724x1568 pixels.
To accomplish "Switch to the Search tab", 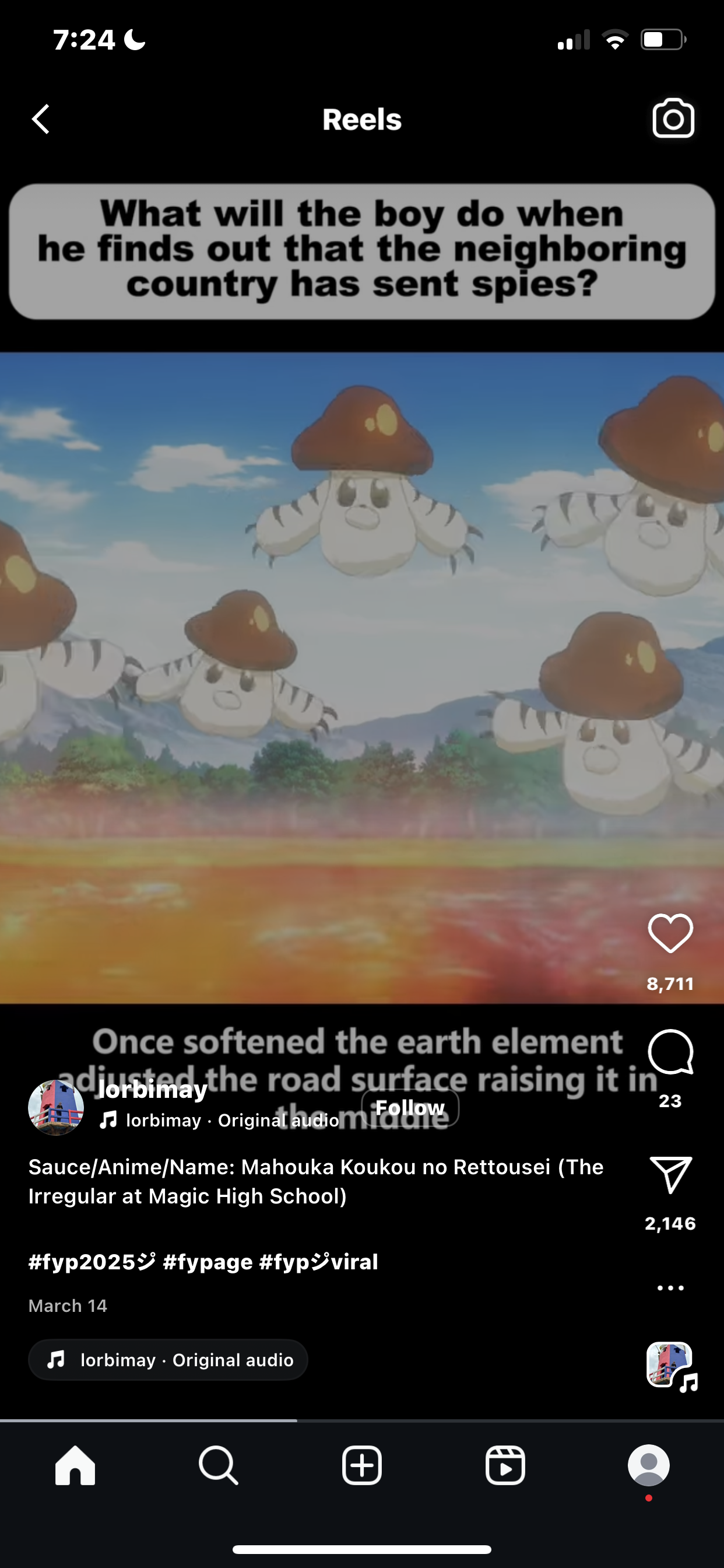I will click(x=219, y=1465).
